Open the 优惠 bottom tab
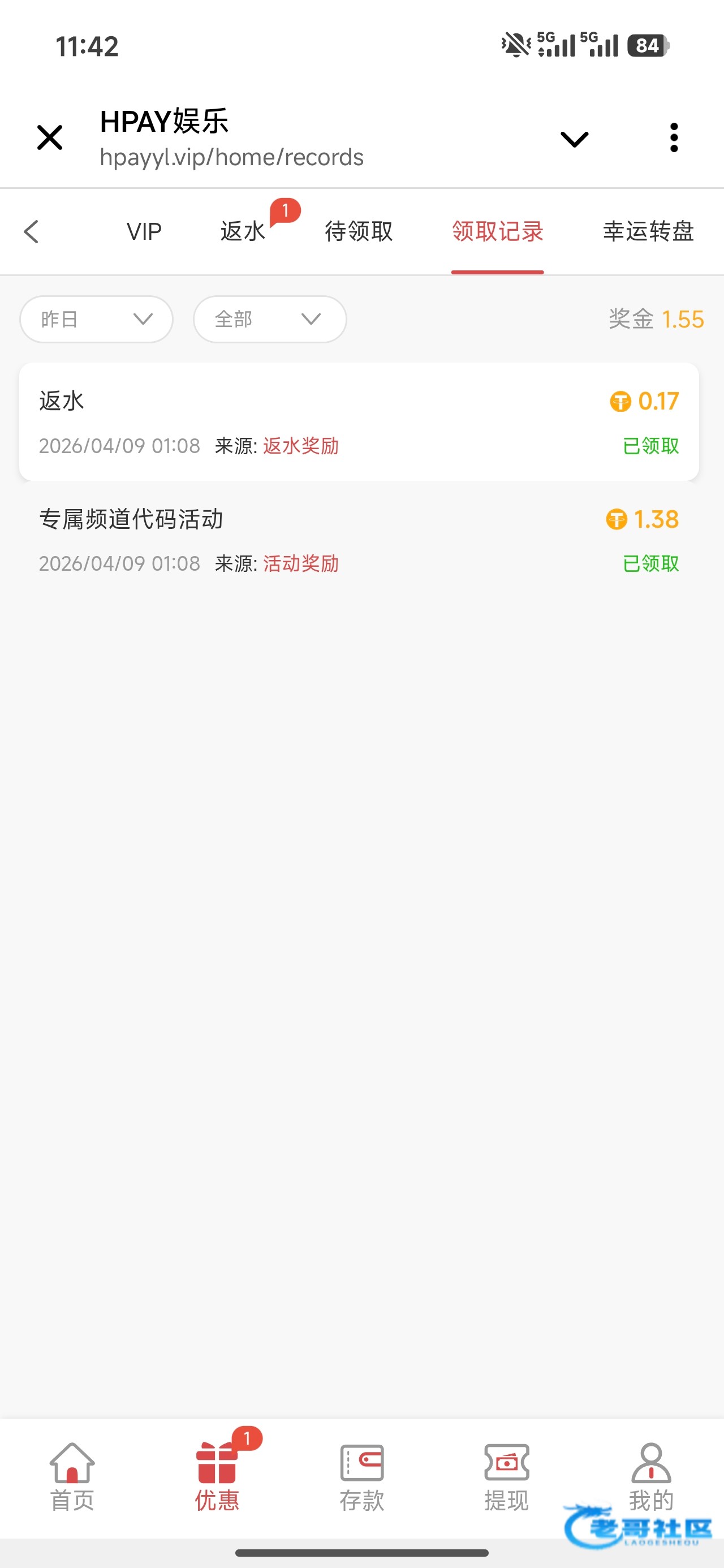Viewport: 724px width, 1568px height. pos(217,1477)
